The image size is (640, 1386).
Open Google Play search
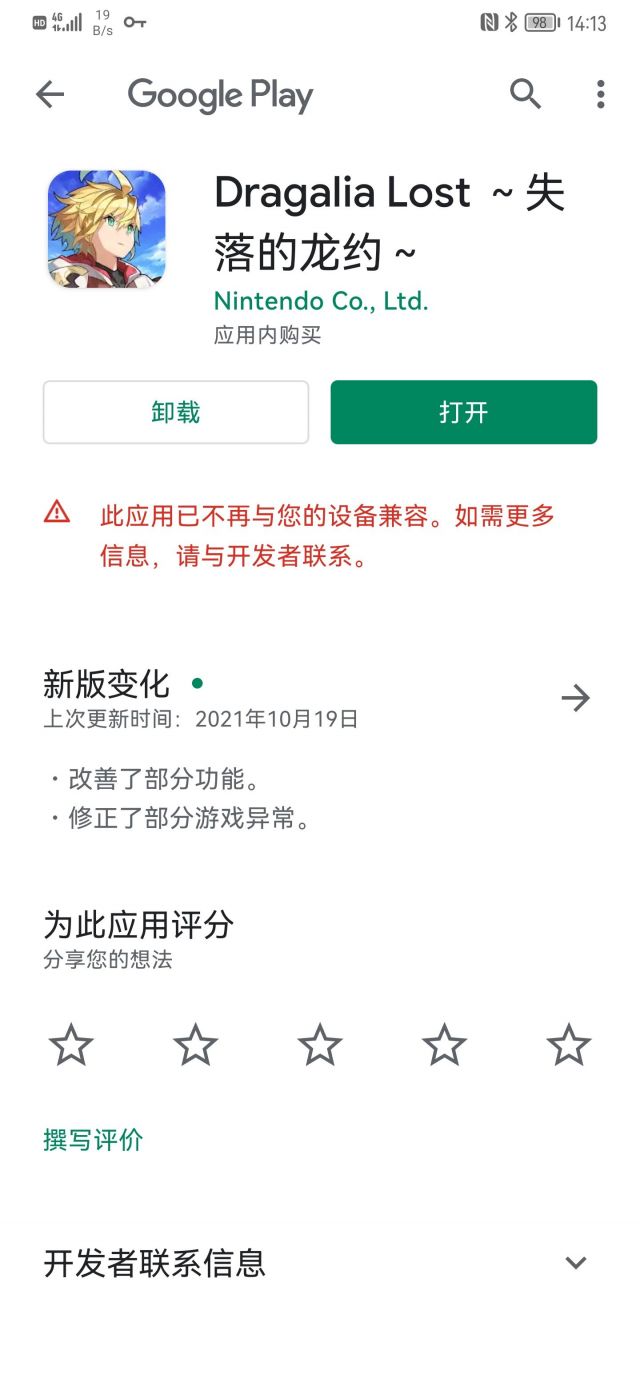click(x=526, y=94)
